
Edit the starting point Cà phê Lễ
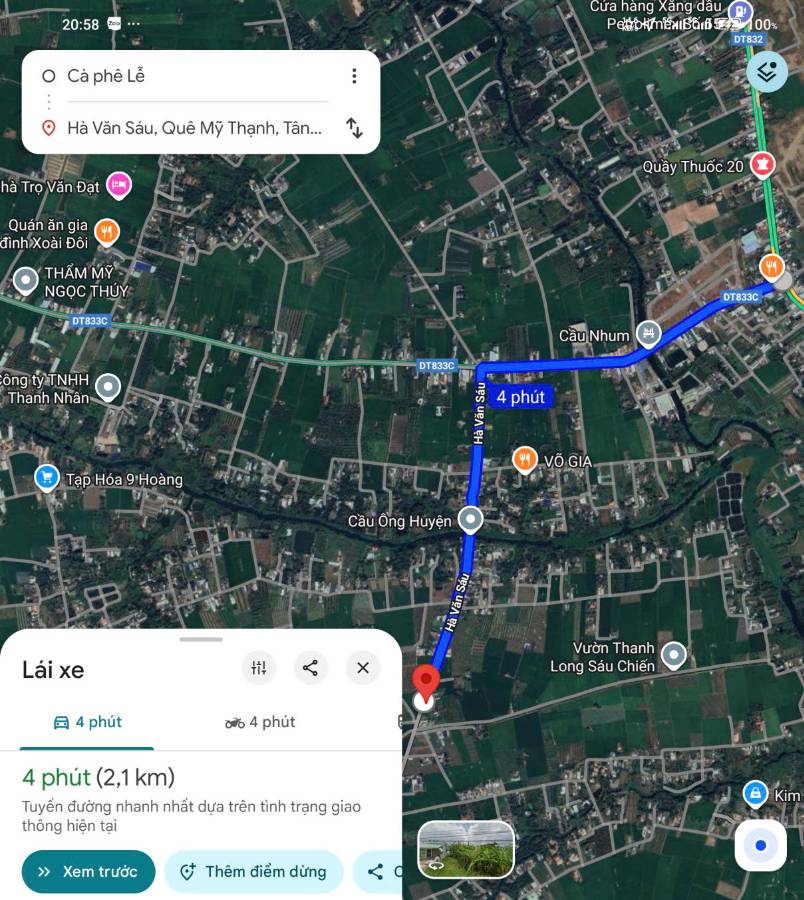point(190,76)
